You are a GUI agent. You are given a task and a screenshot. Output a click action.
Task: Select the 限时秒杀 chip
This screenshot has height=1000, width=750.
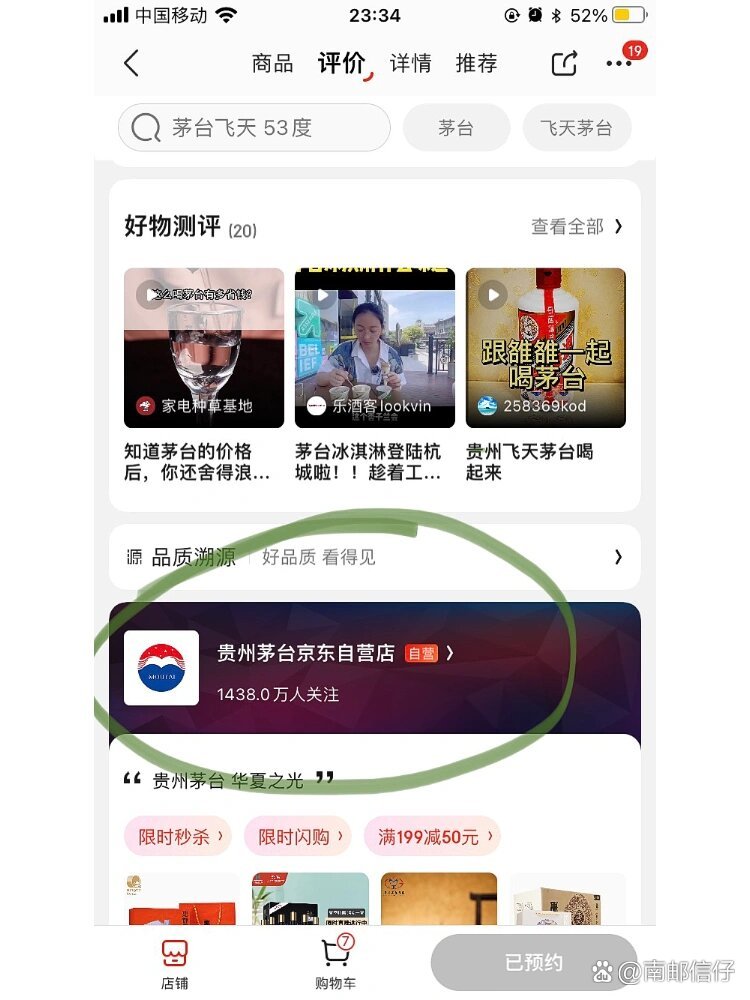coord(177,837)
